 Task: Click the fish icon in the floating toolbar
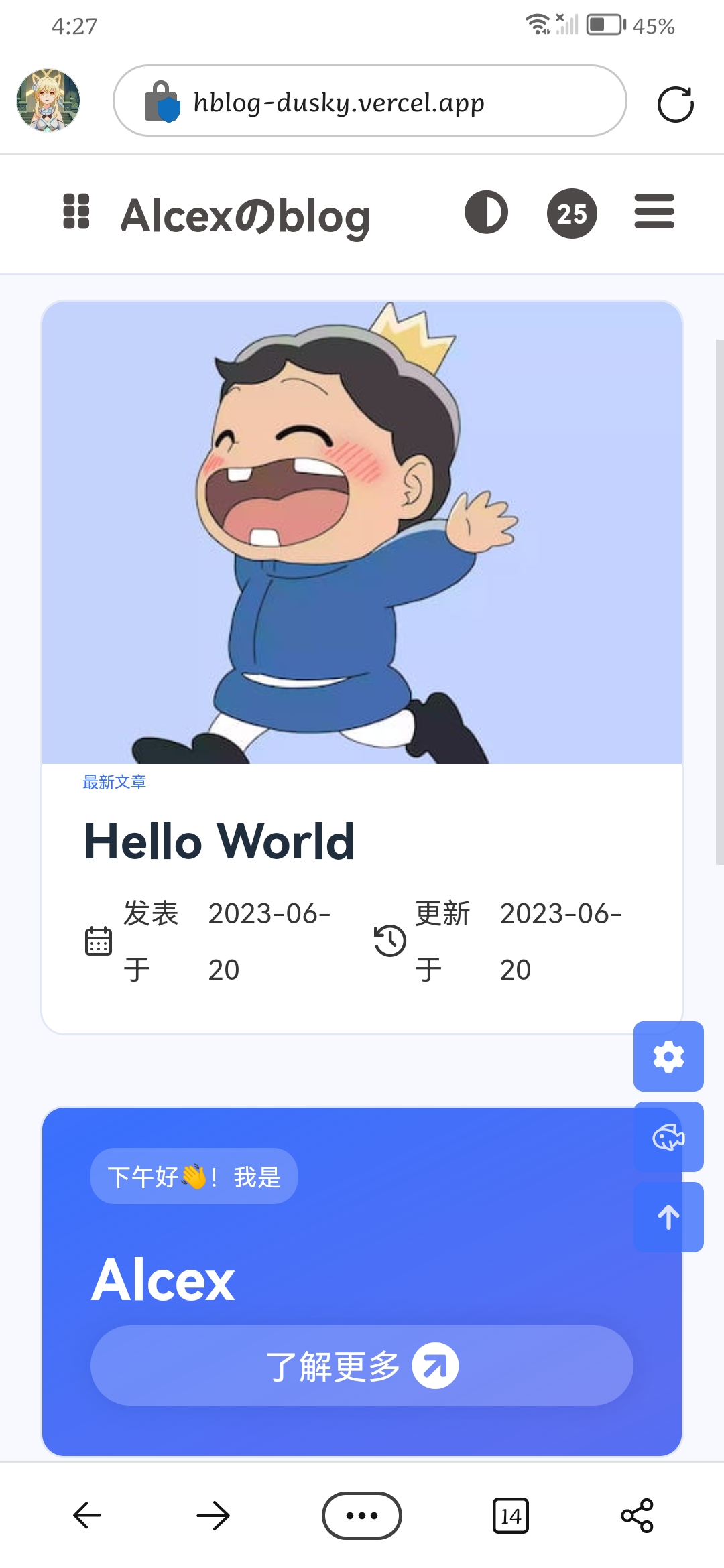[x=668, y=1137]
